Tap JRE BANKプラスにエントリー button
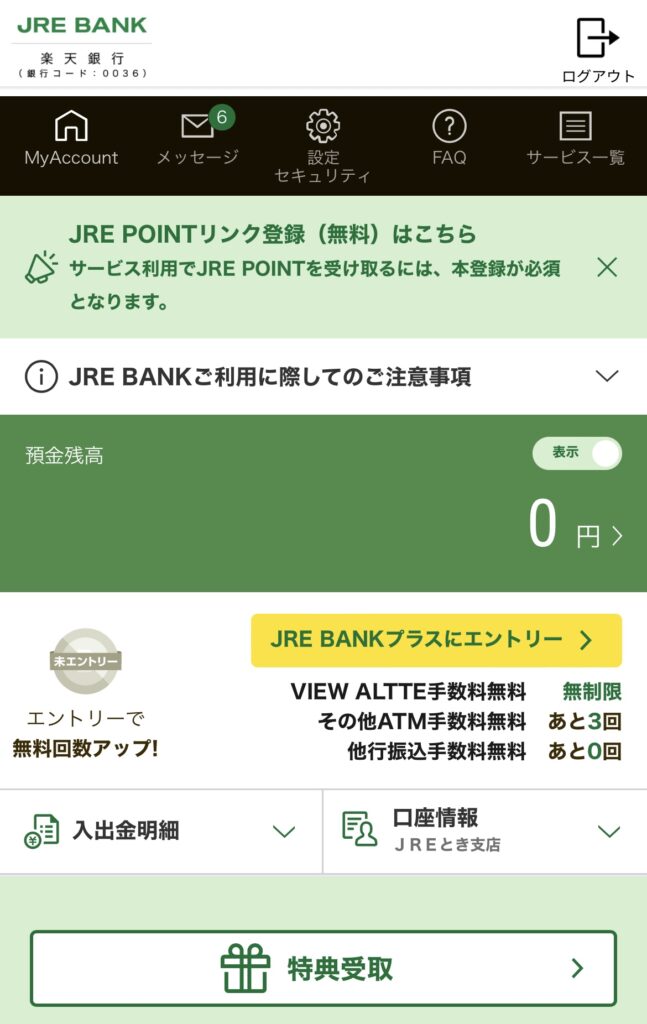Viewport: 647px width, 1024px height. click(436, 640)
